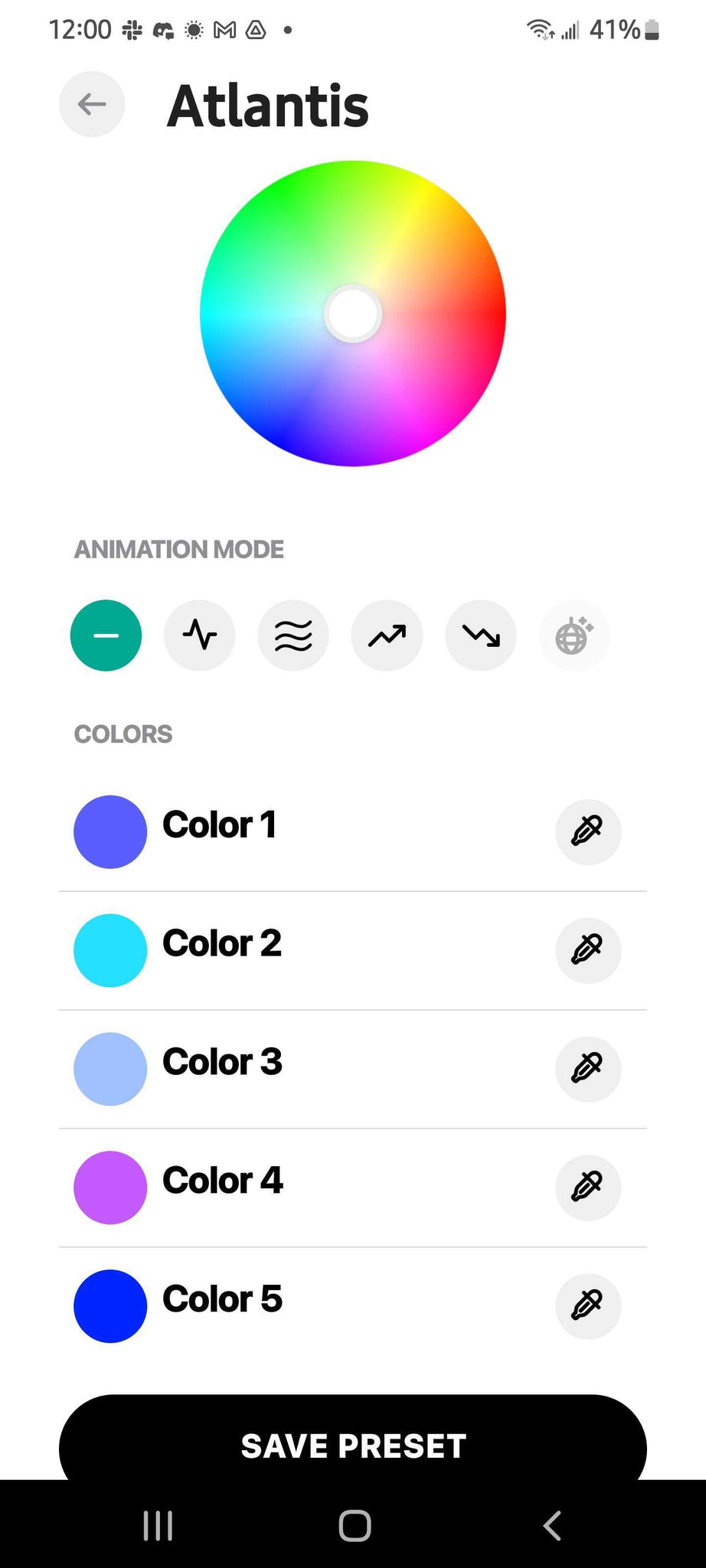Select the Color 1 indigo swatch
This screenshot has width=706, height=1568.
[110, 831]
